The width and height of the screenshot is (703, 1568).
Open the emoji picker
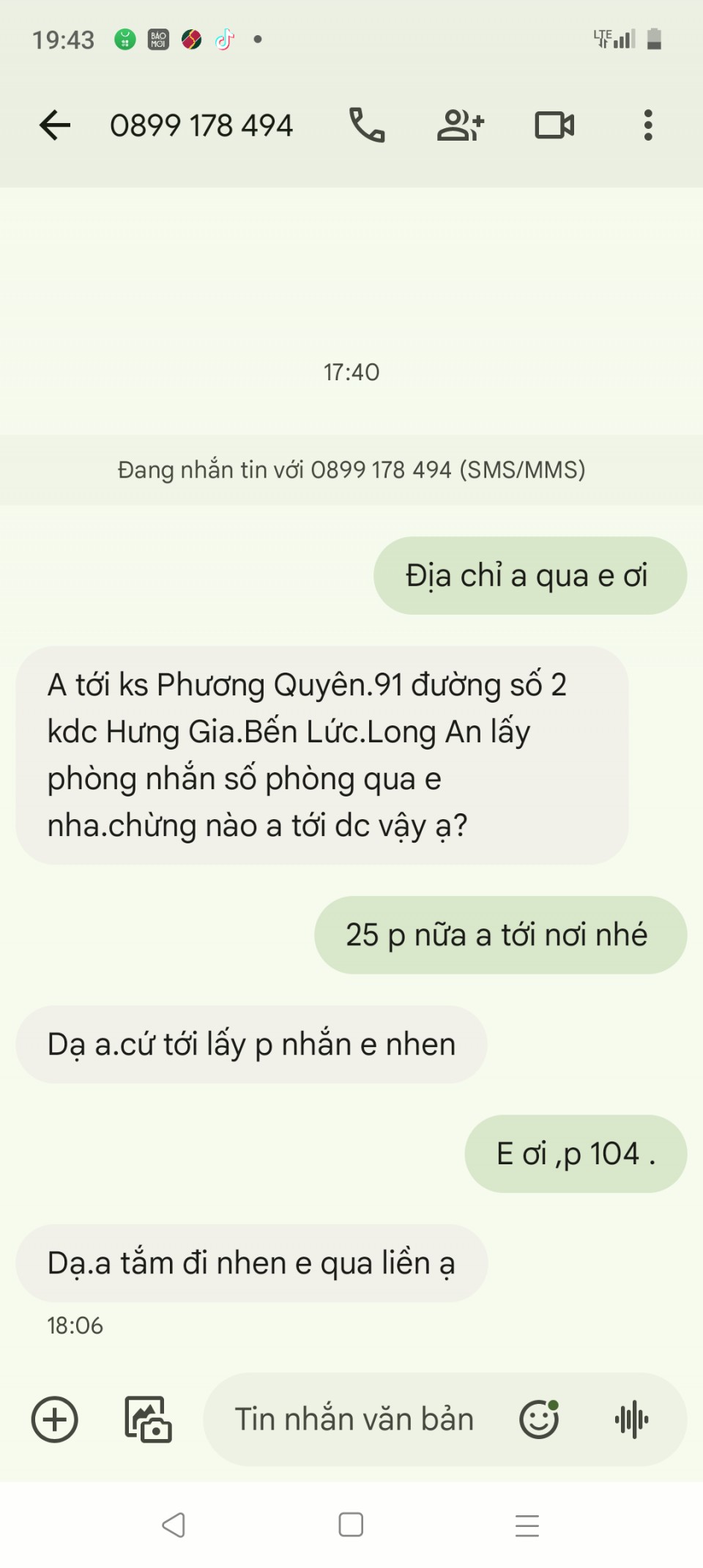[x=539, y=1419]
